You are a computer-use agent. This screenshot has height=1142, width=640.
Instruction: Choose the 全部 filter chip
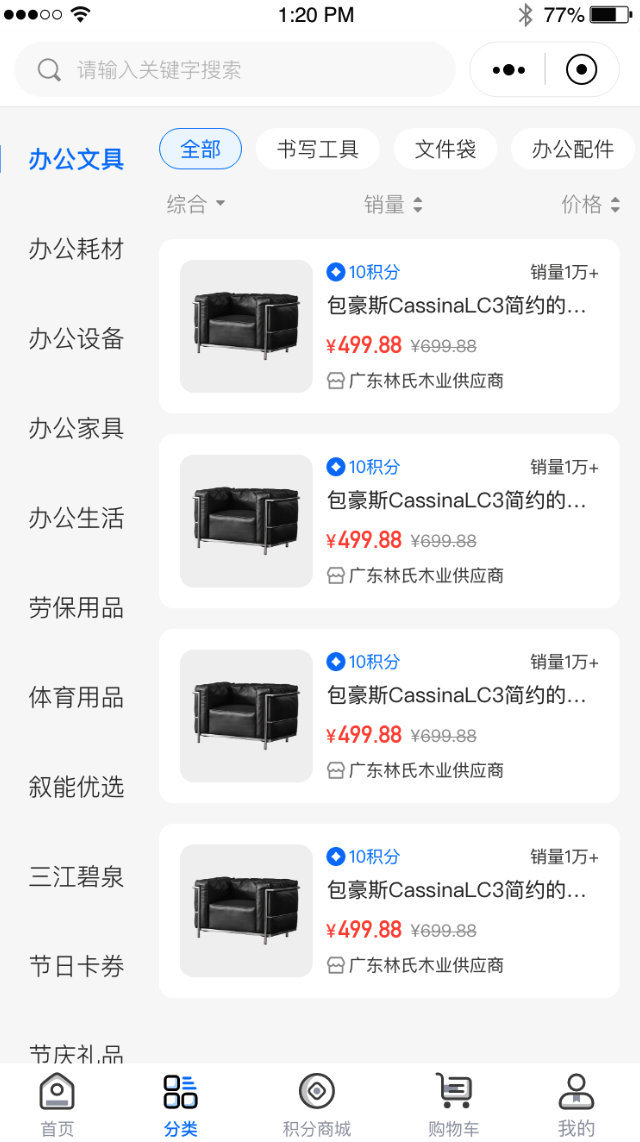tap(200, 150)
